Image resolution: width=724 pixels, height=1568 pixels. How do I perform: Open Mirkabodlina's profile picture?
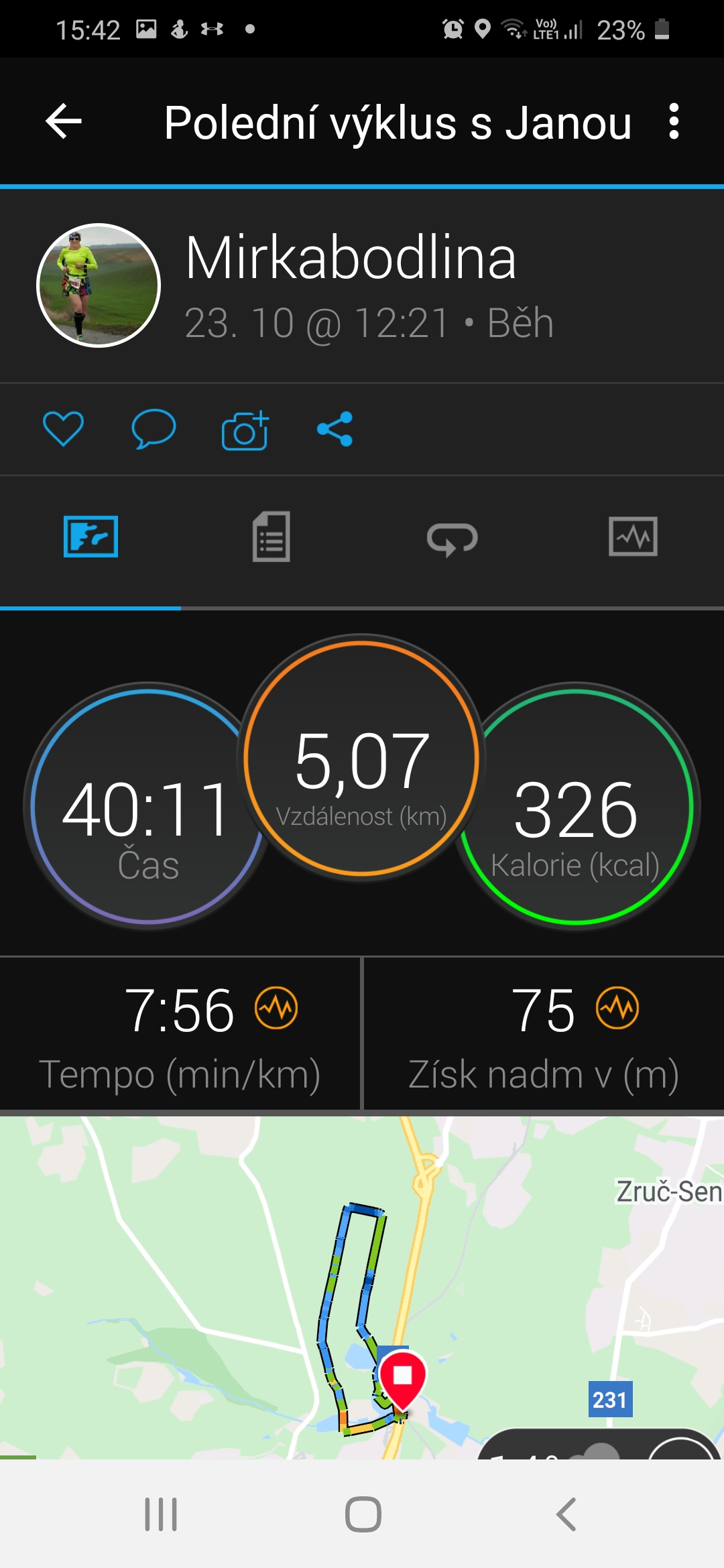(x=99, y=285)
